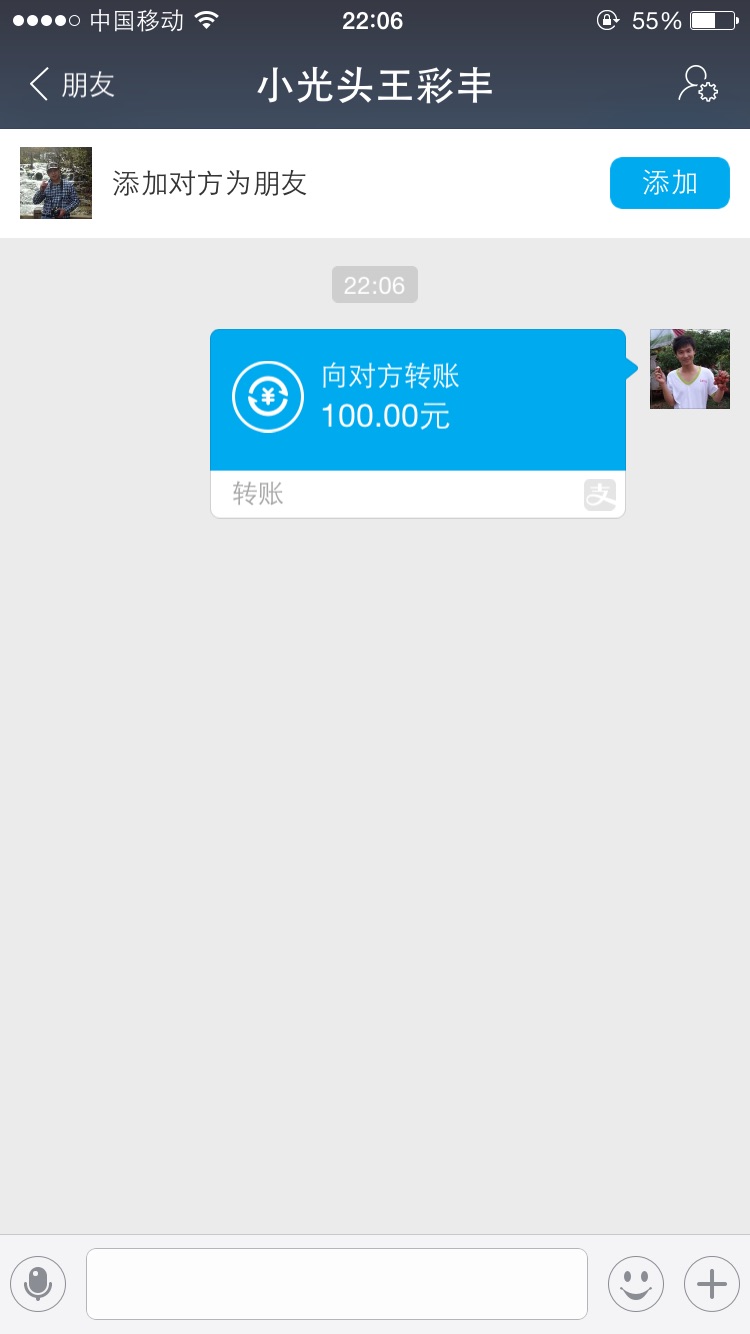Go back to 朋友 list
Image resolution: width=750 pixels, height=1334 pixels.
click(72, 85)
